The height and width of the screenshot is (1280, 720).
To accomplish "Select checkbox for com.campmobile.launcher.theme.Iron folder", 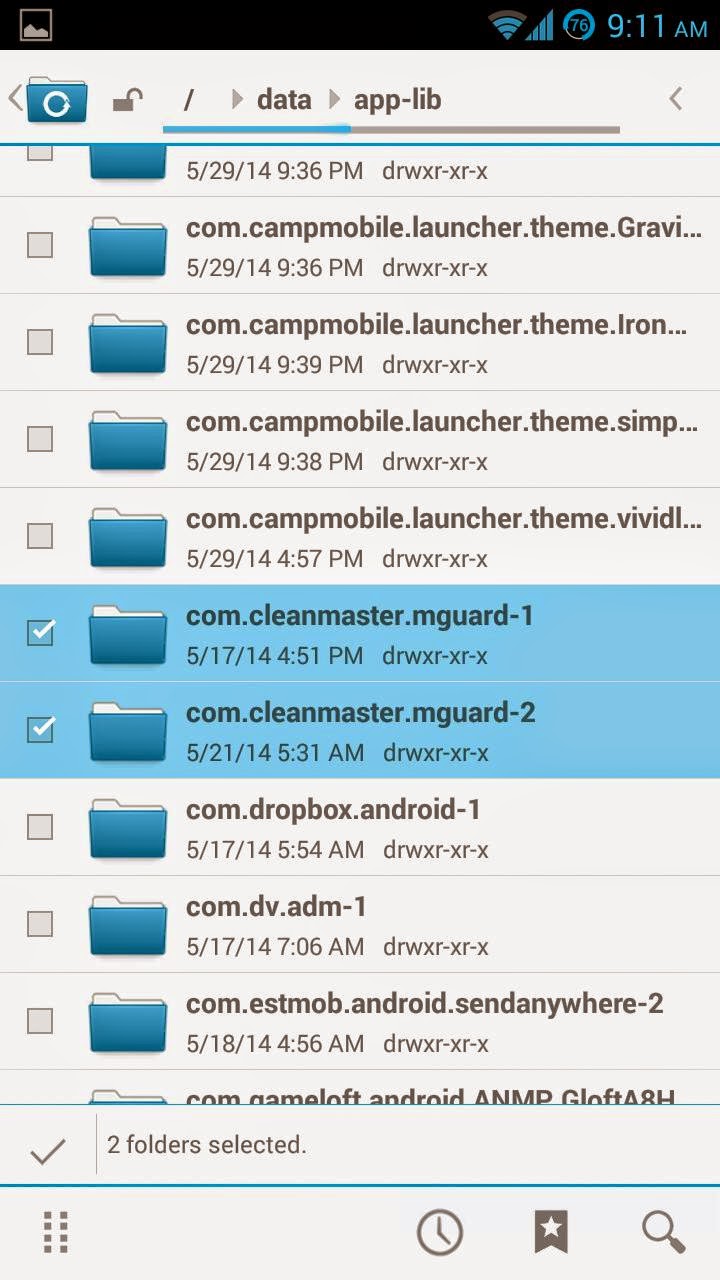I will tap(40, 341).
